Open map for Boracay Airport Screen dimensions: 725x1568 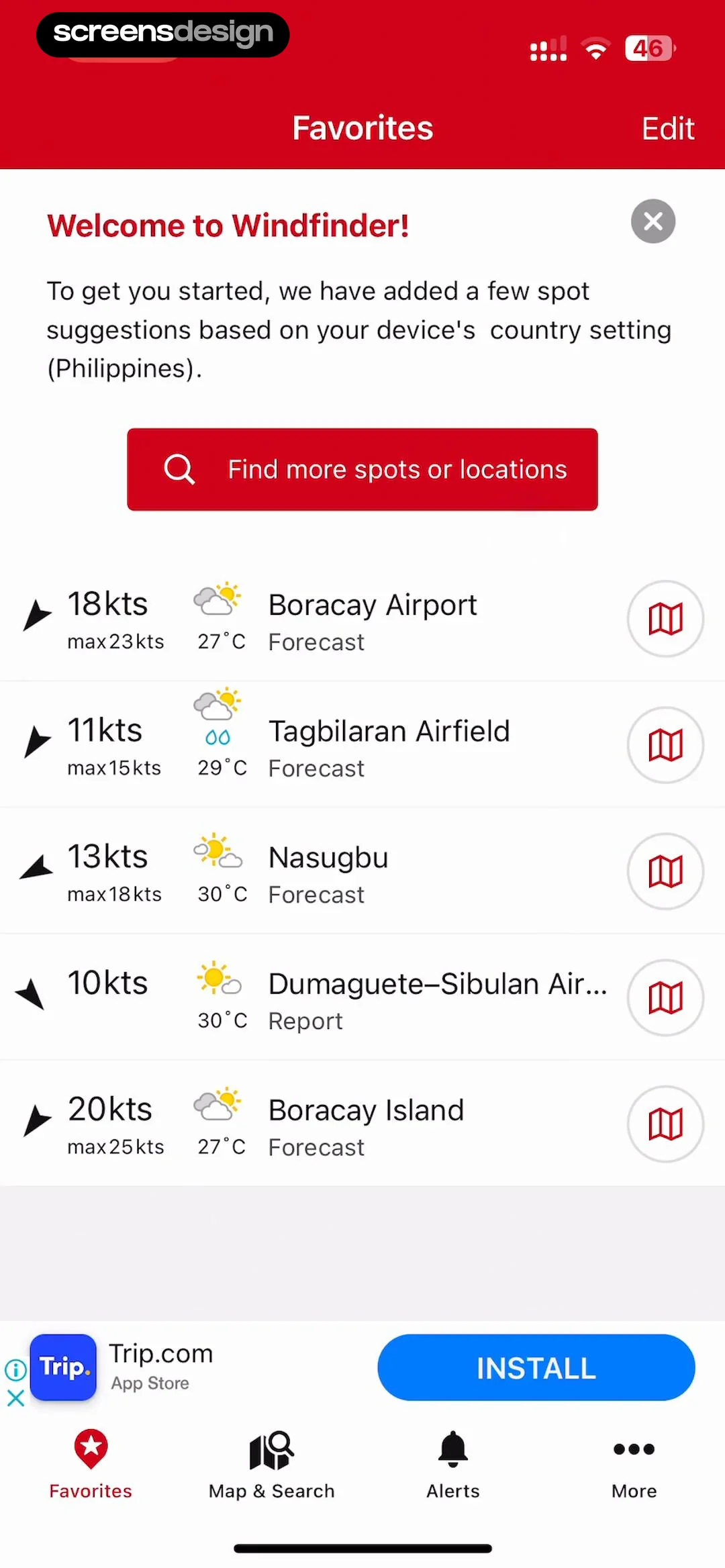coord(665,618)
